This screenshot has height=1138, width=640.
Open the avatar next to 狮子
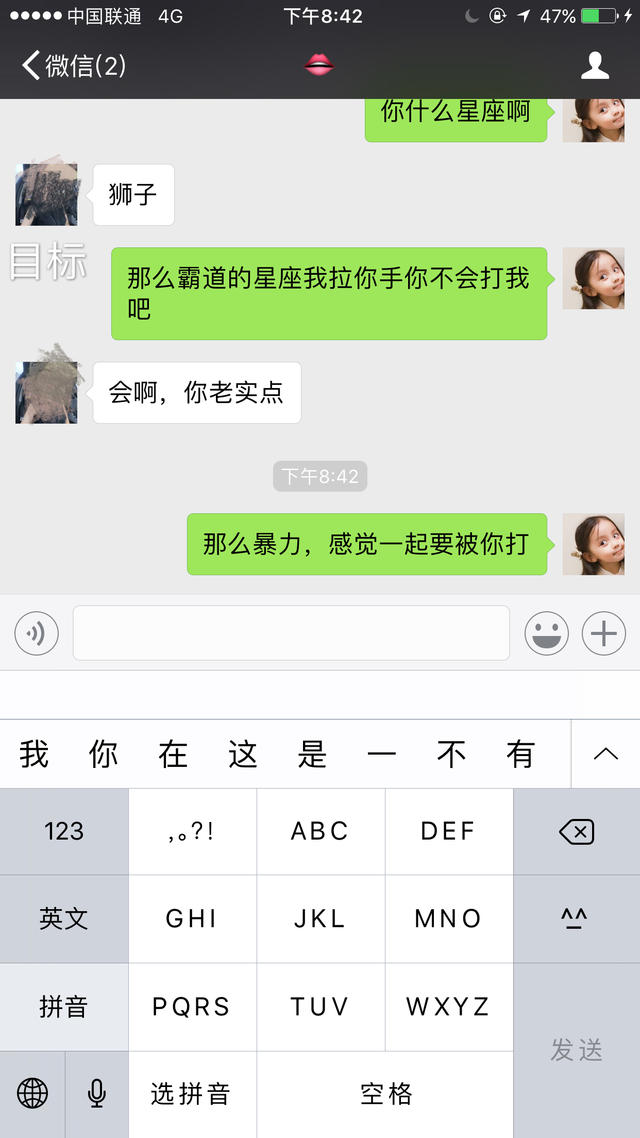pos(47,194)
